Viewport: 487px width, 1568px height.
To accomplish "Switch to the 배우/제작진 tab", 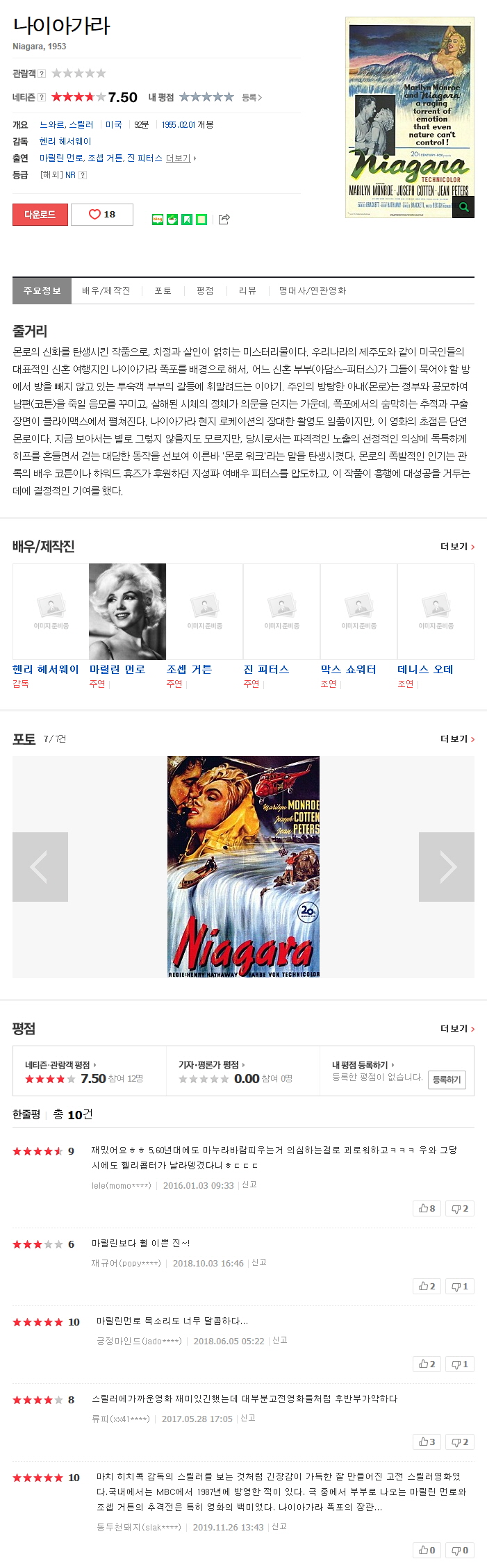I will 106,290.
